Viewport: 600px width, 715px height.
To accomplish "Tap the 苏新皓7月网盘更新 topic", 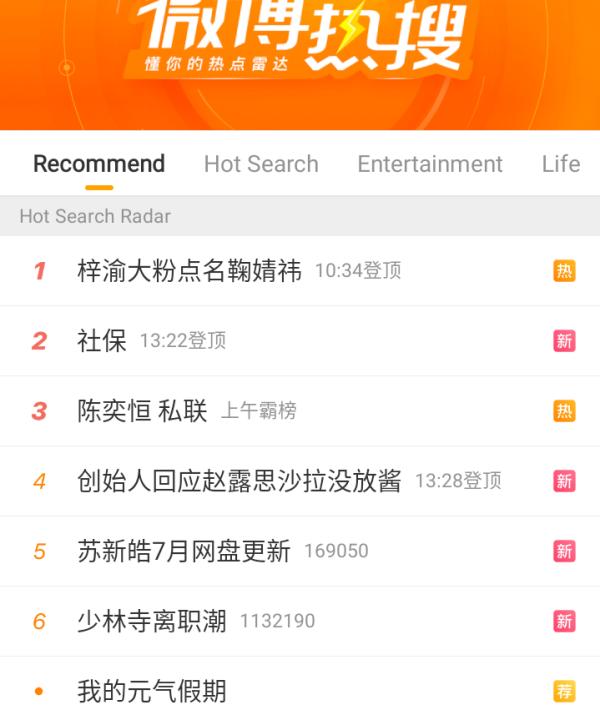I will pos(184,551).
